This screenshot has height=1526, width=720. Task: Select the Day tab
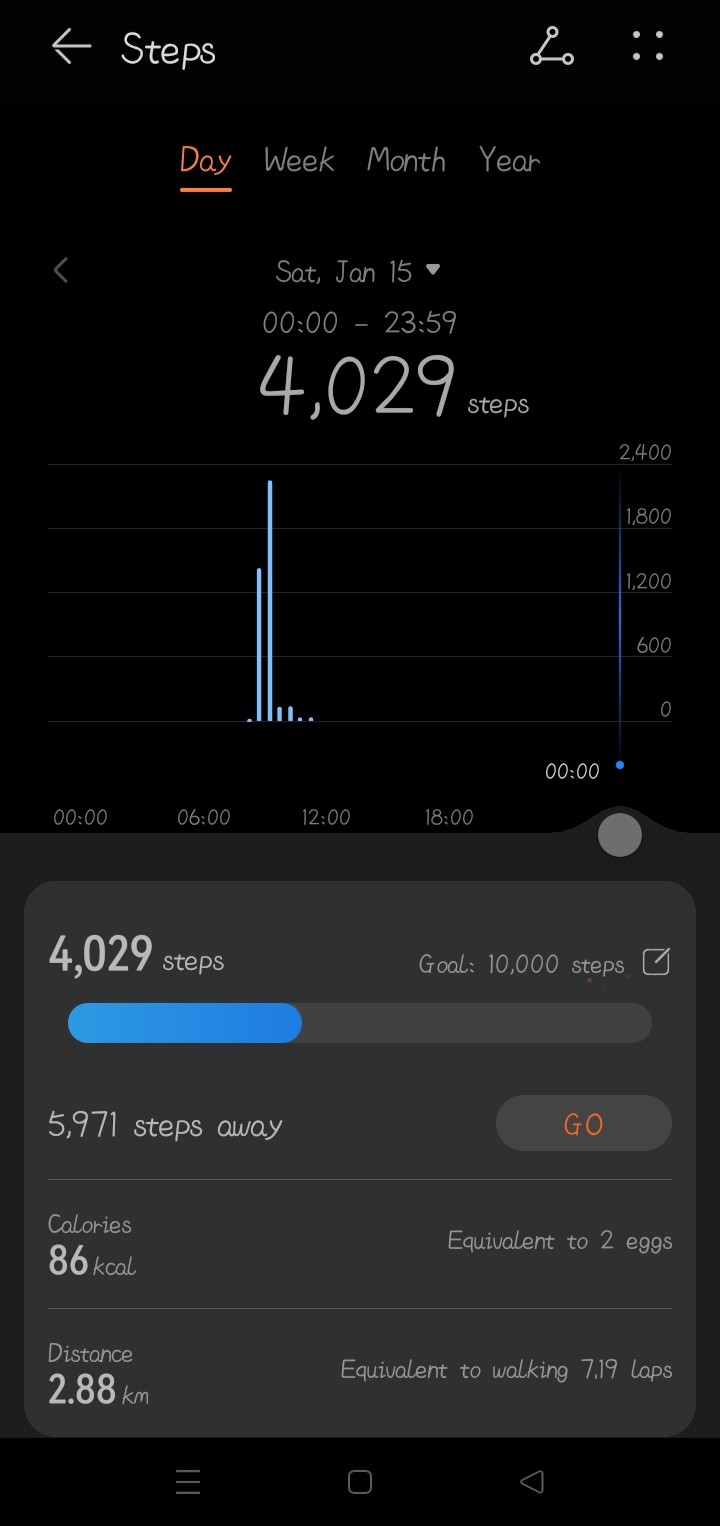206,161
